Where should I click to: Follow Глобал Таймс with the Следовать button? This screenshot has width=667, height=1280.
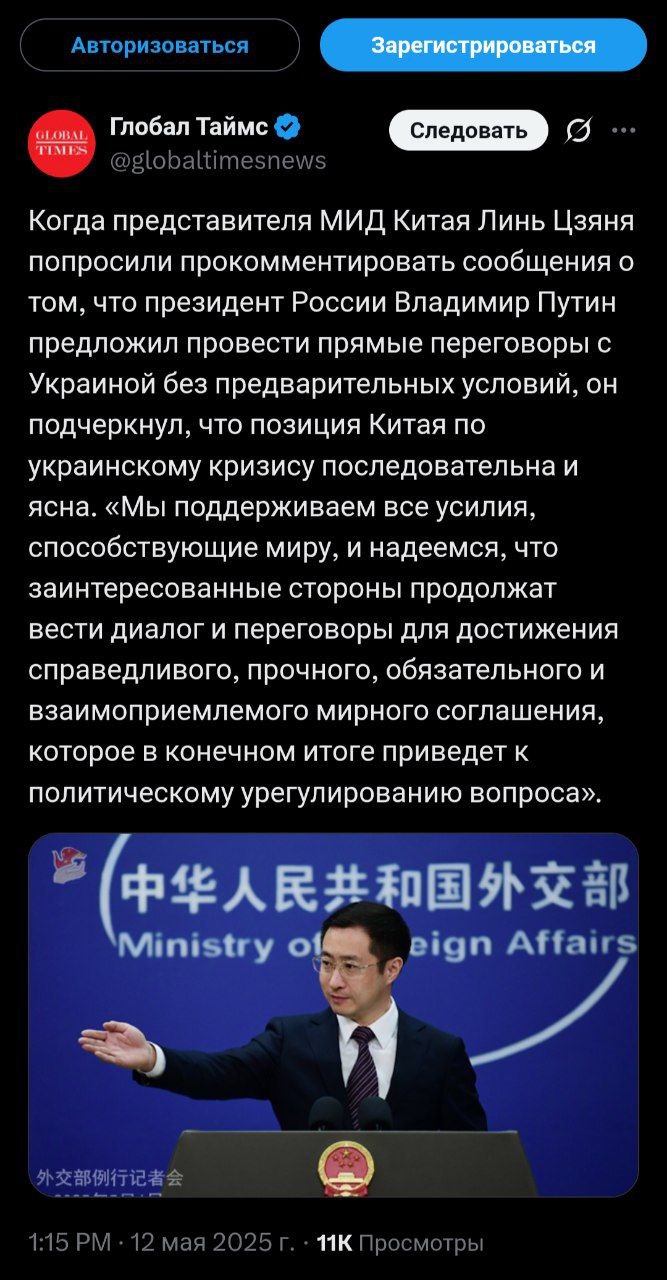tap(468, 131)
